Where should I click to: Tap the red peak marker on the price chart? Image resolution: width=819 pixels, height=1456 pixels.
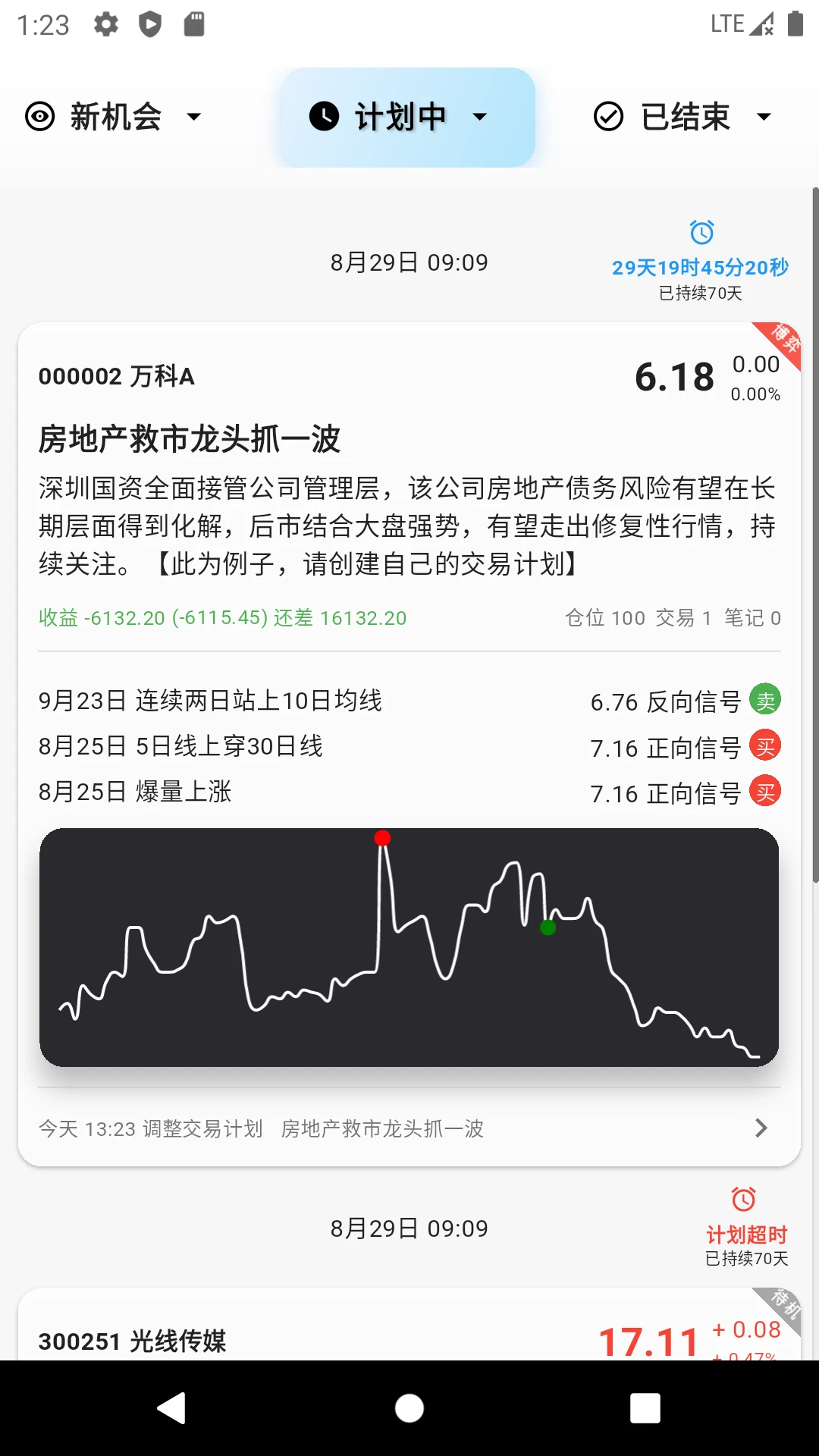[x=382, y=838]
